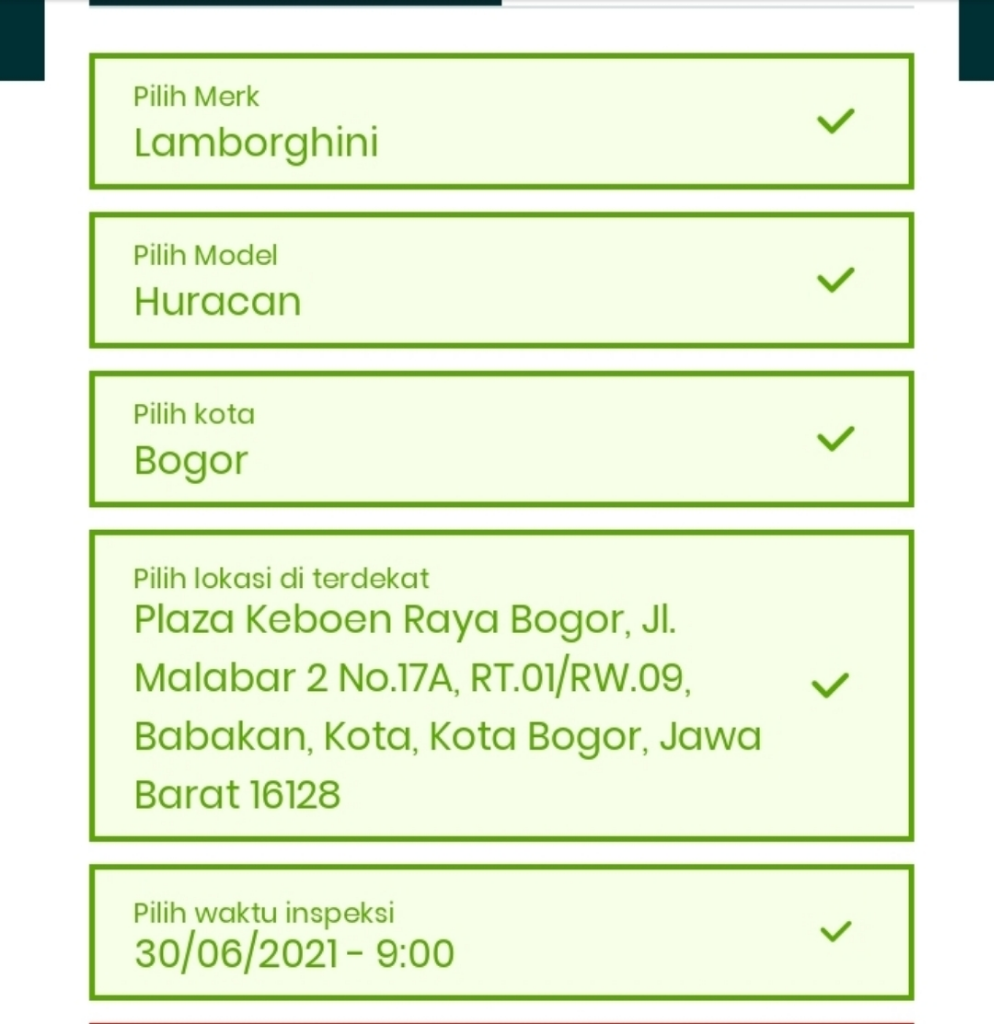Toggle the Lamborghini brand selection
994x1024 pixels.
pos(500,120)
